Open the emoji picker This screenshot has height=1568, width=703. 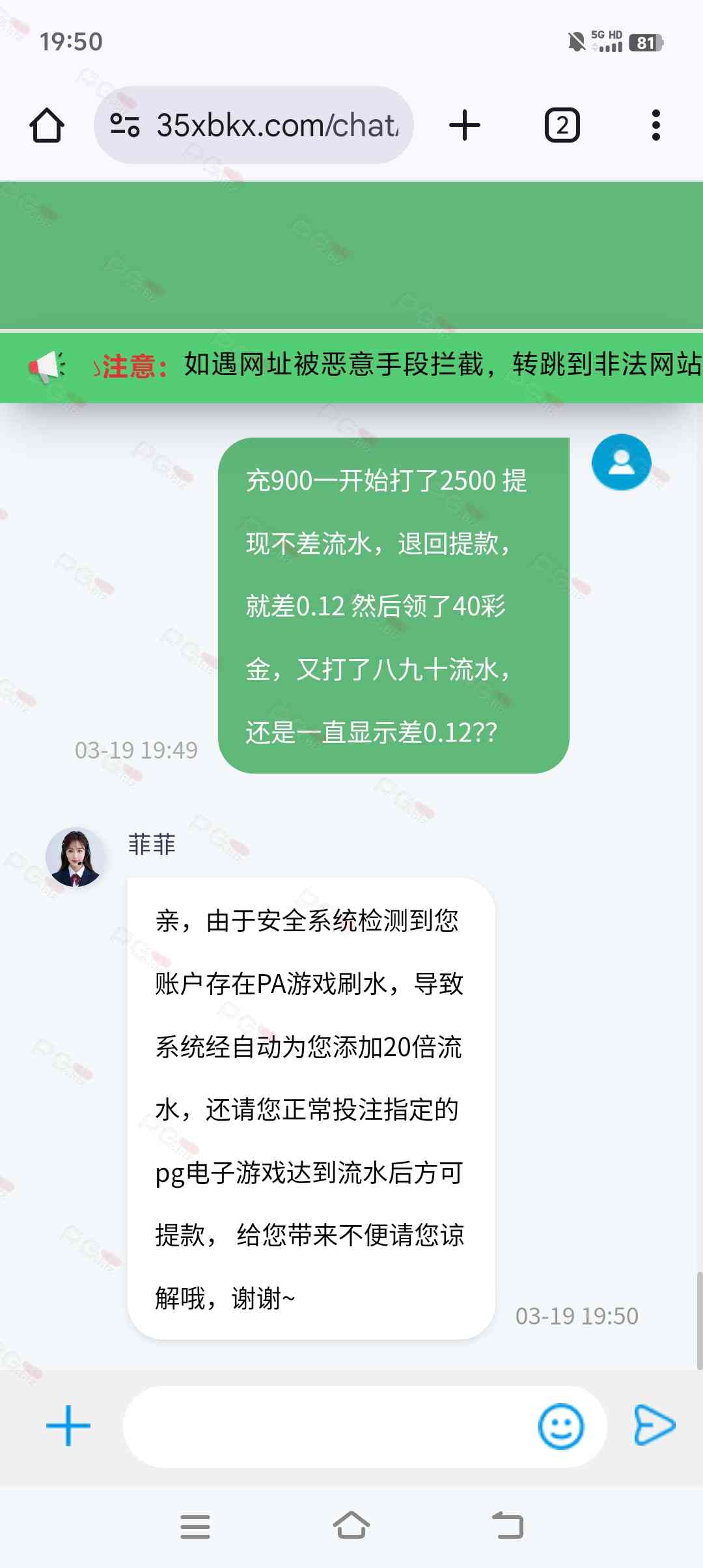point(560,1426)
